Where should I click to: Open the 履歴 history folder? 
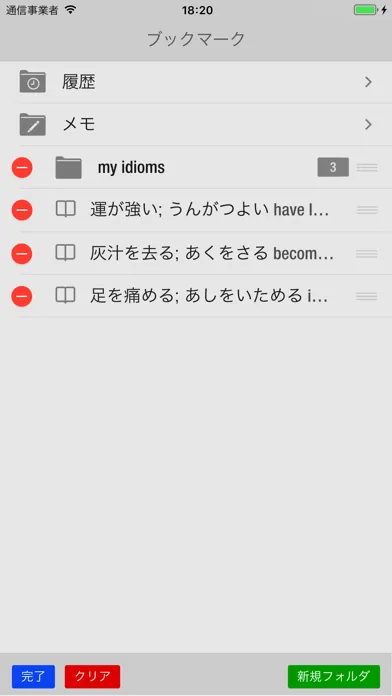[x=196, y=82]
